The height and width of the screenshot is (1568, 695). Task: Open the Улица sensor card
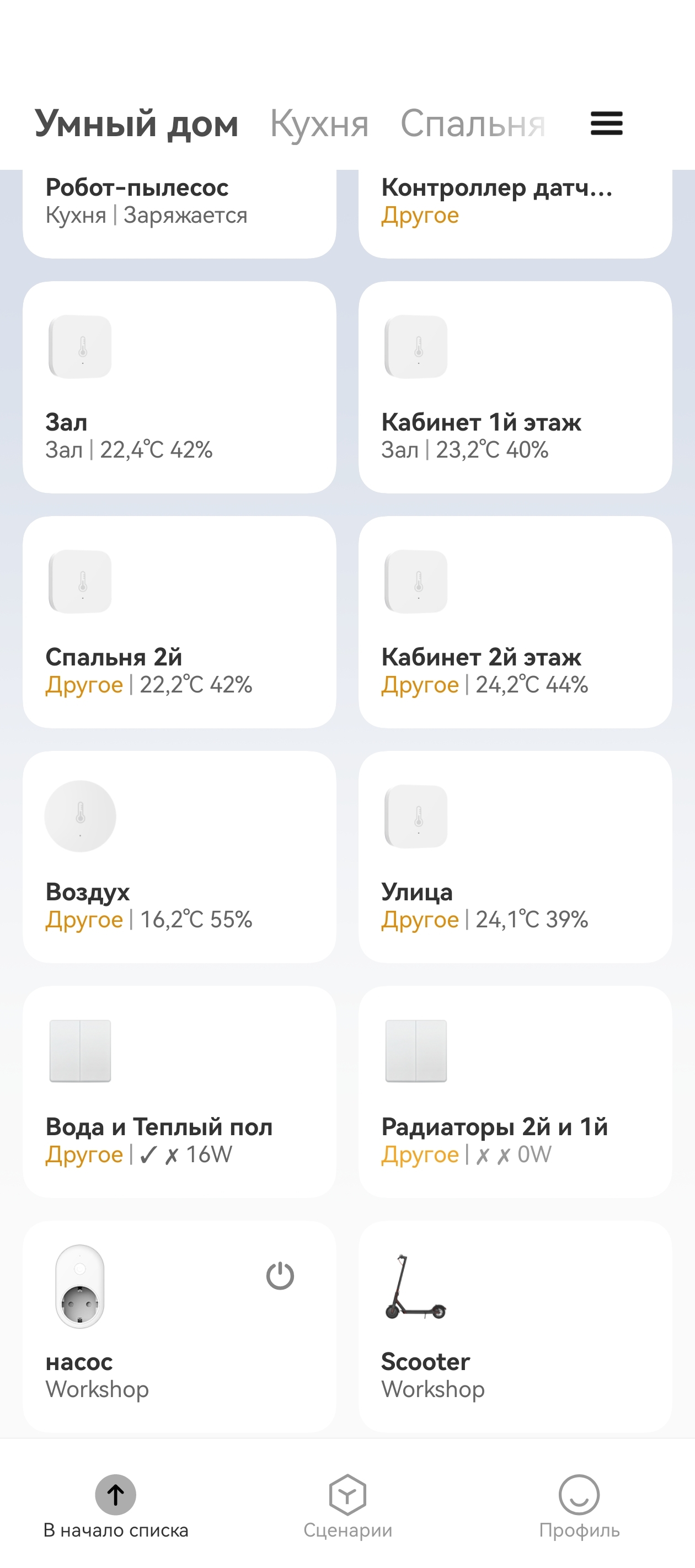(x=515, y=857)
